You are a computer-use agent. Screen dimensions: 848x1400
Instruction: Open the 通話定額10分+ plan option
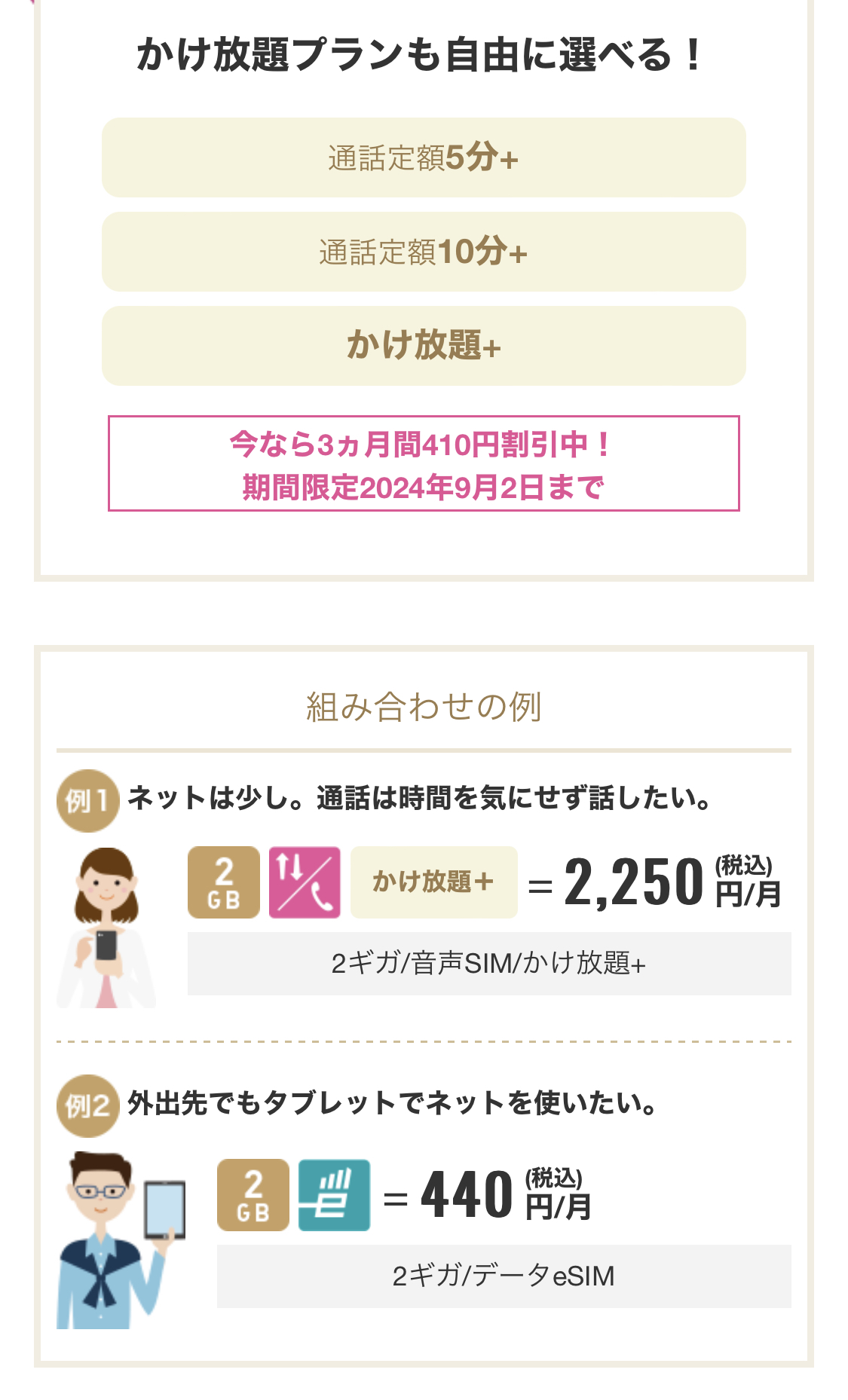pos(424,252)
